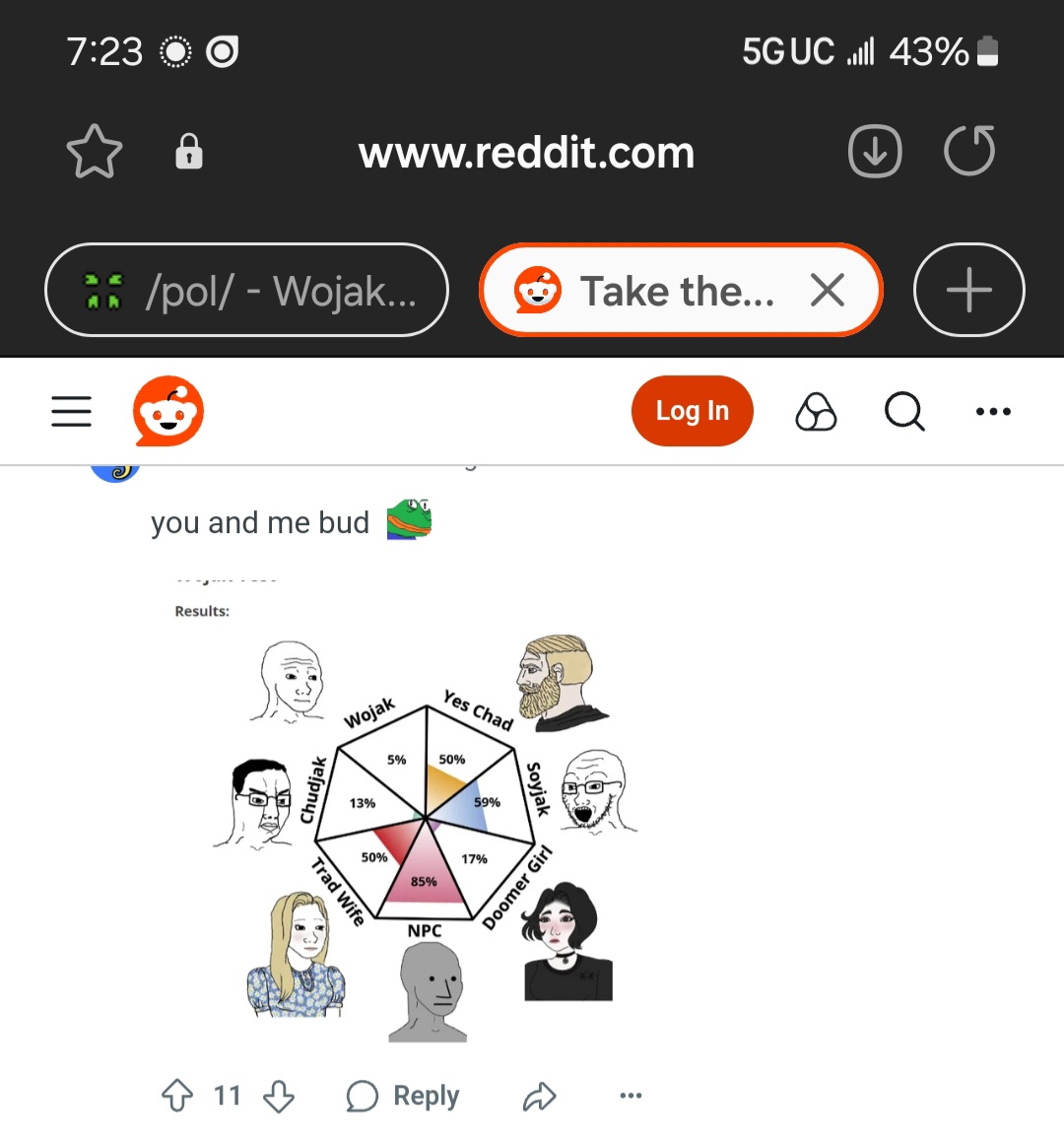The height and width of the screenshot is (1143, 1064).
Task: Go to the Reddit home logo
Action: 168,411
